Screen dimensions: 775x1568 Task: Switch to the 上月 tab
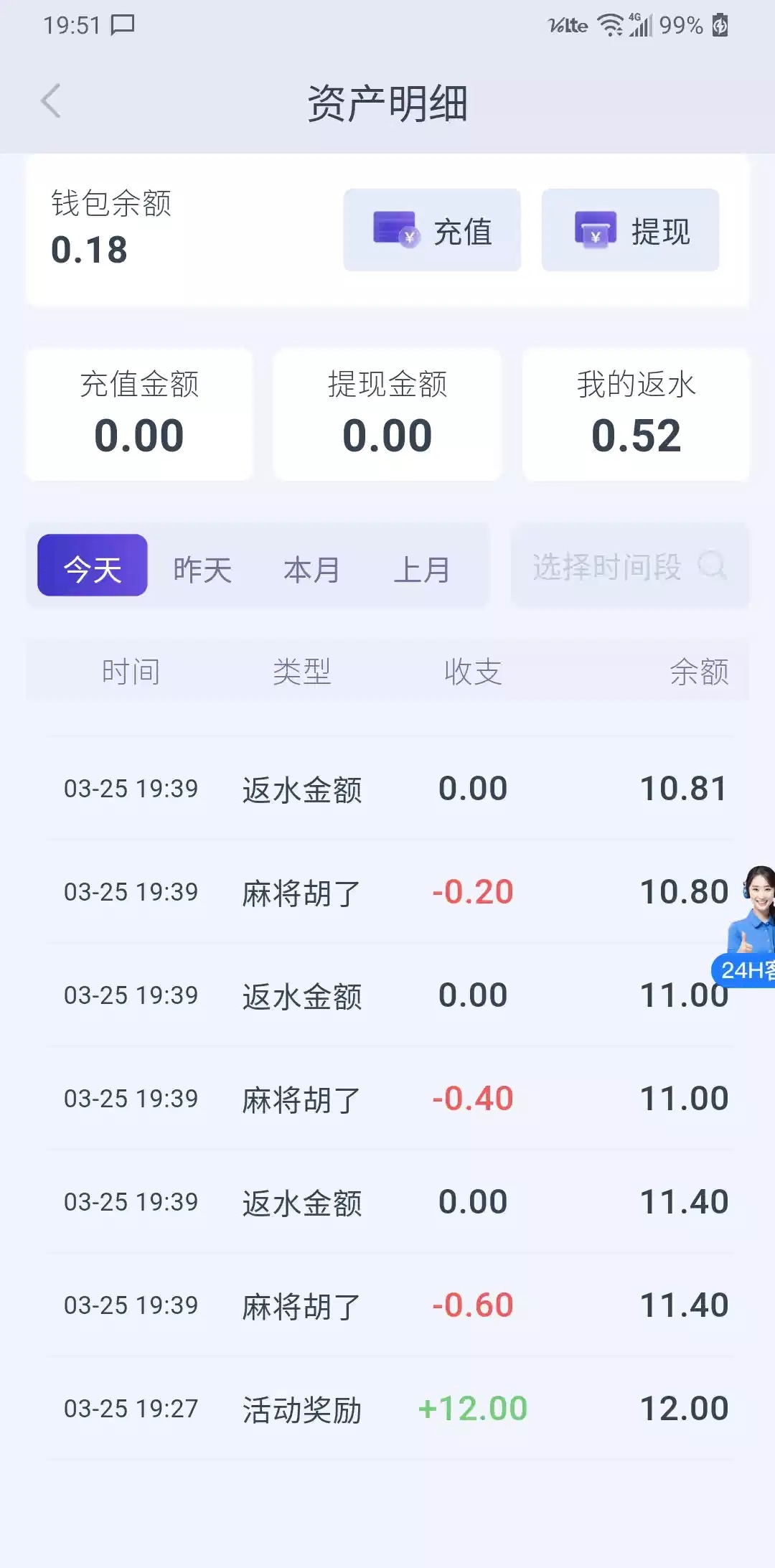[422, 569]
